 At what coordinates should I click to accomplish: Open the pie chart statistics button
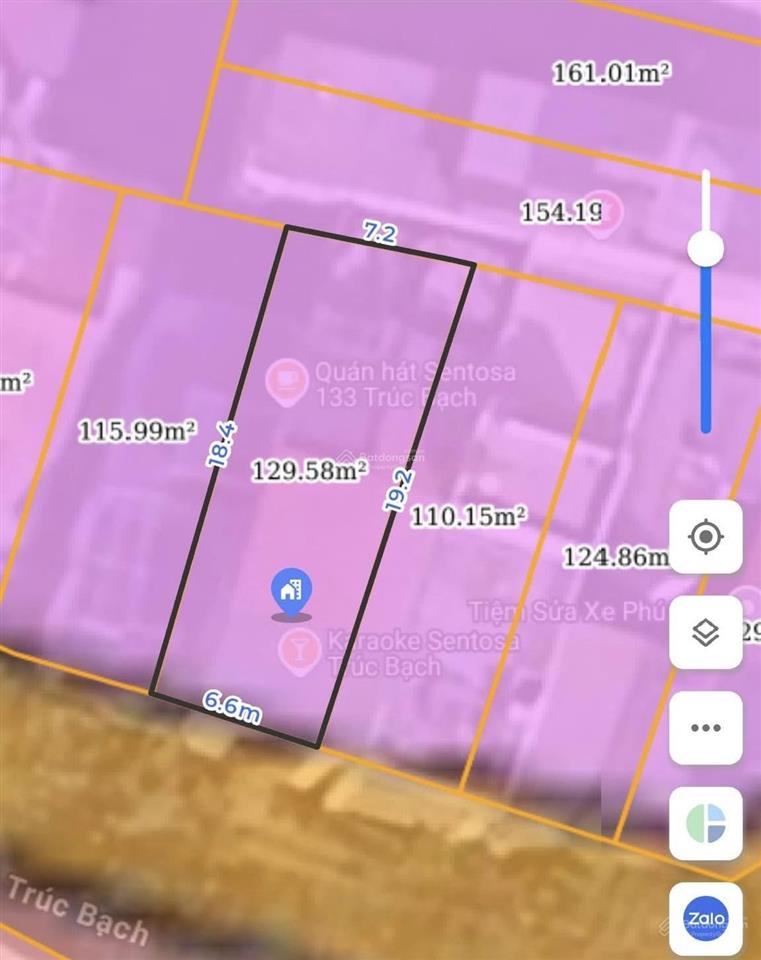click(706, 823)
